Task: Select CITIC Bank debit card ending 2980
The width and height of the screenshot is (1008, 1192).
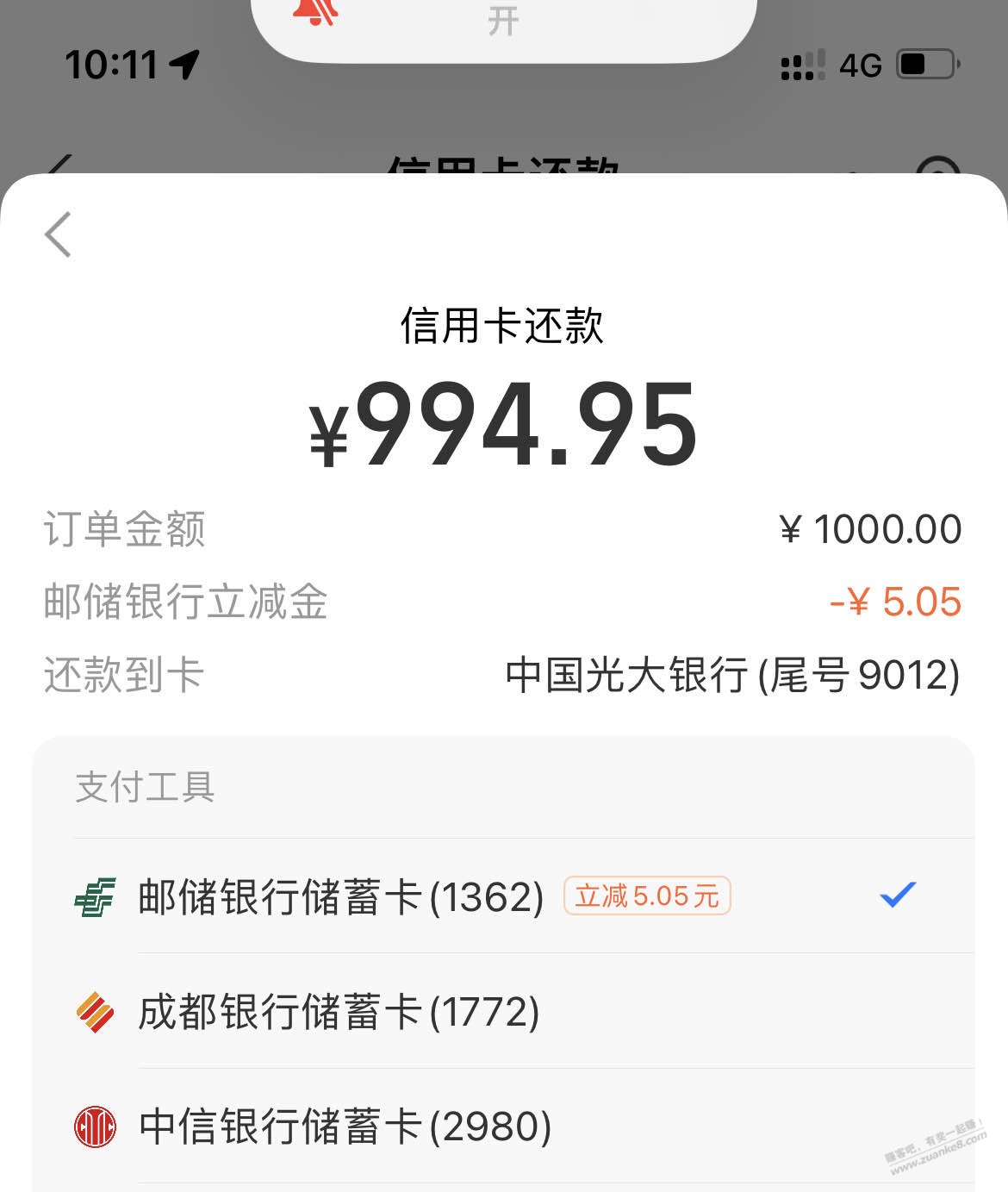Action: click(345, 1125)
